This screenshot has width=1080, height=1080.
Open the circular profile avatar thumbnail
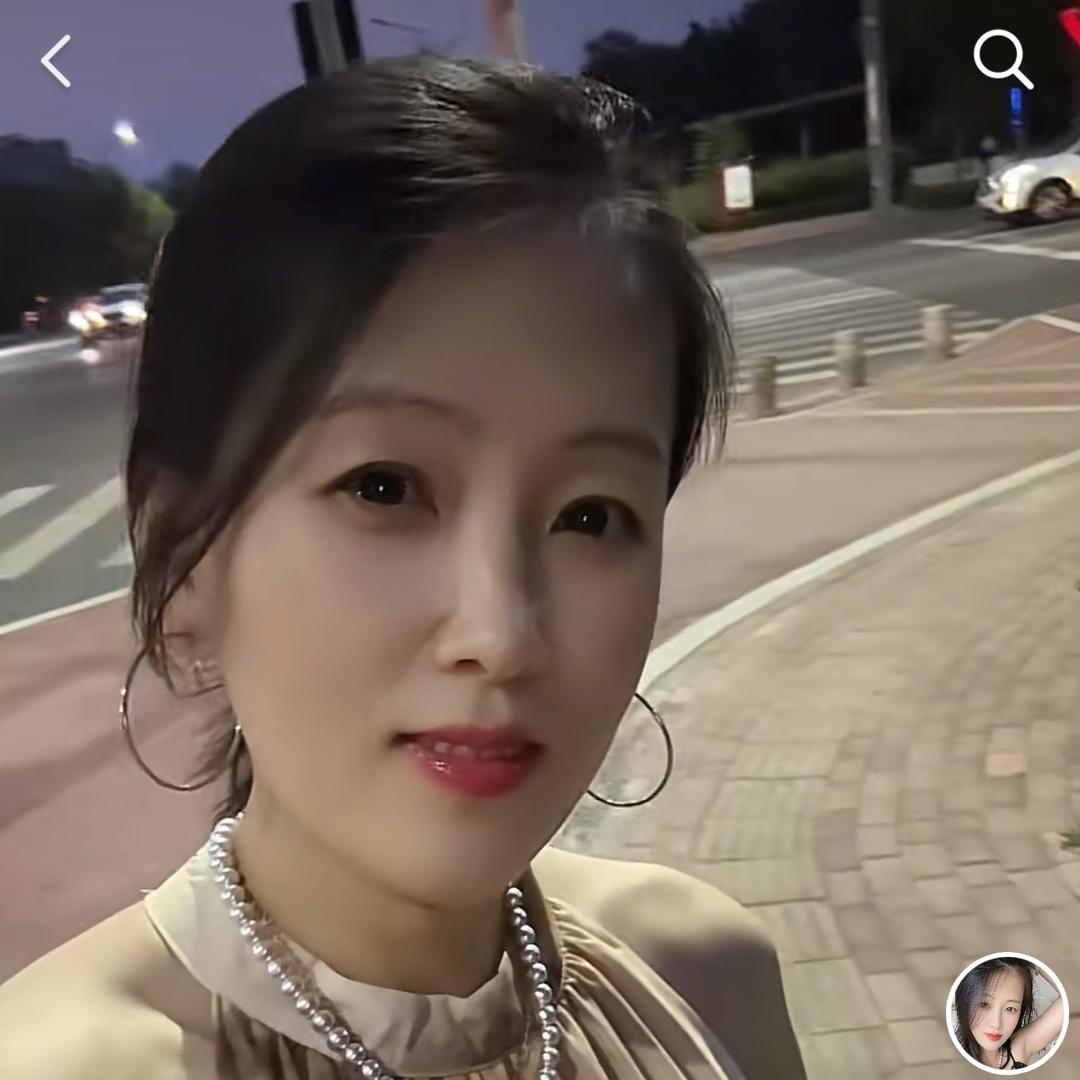click(x=1007, y=1013)
